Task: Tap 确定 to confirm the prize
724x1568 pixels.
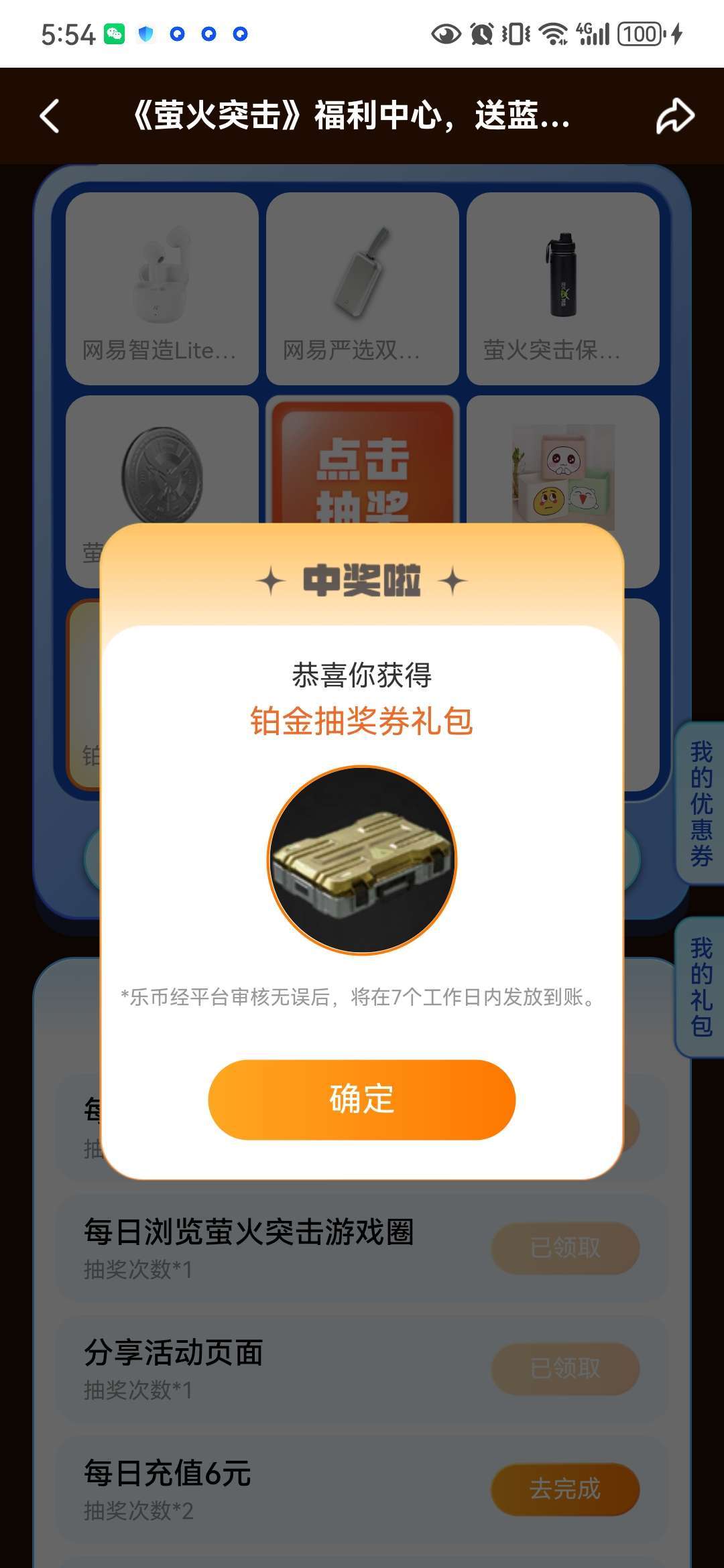Action: [361, 1099]
